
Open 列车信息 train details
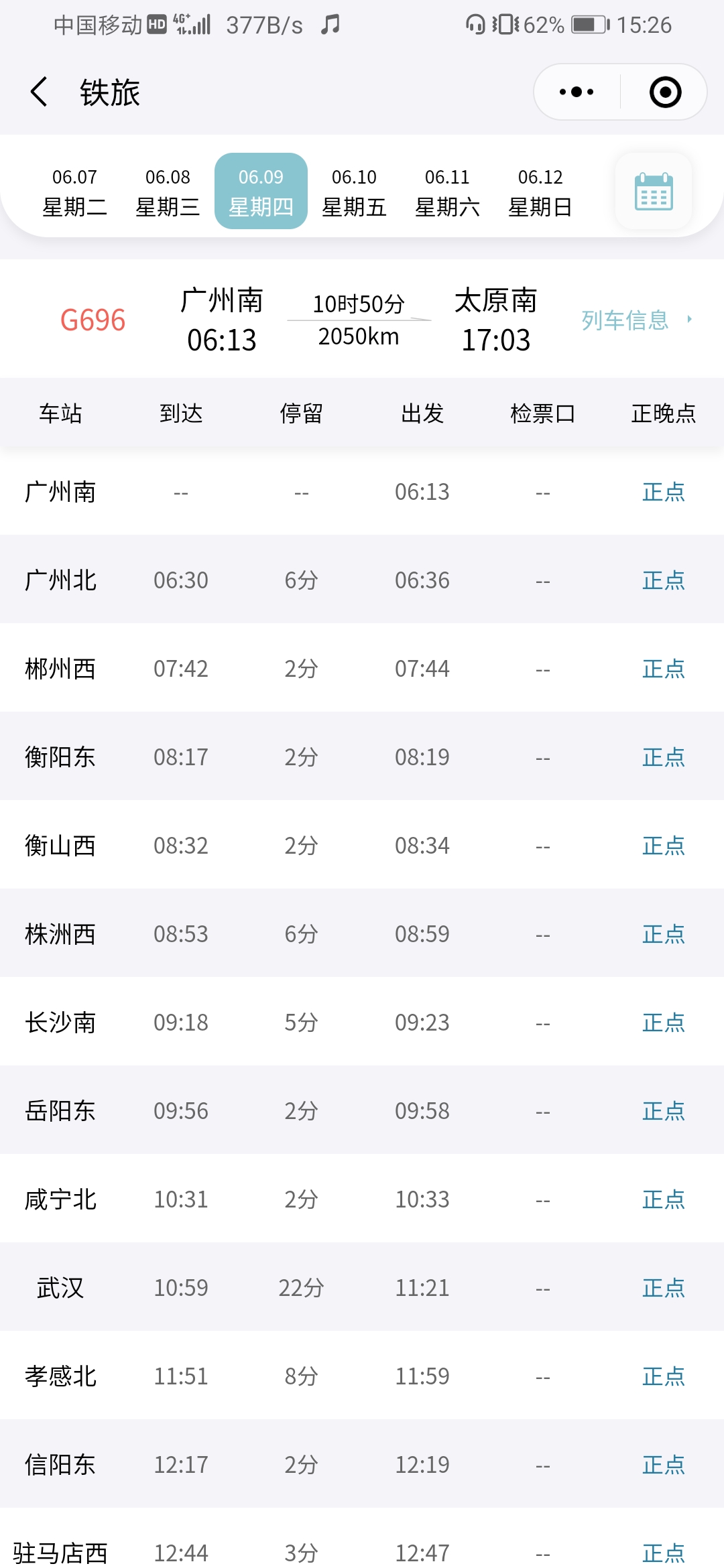(637, 320)
